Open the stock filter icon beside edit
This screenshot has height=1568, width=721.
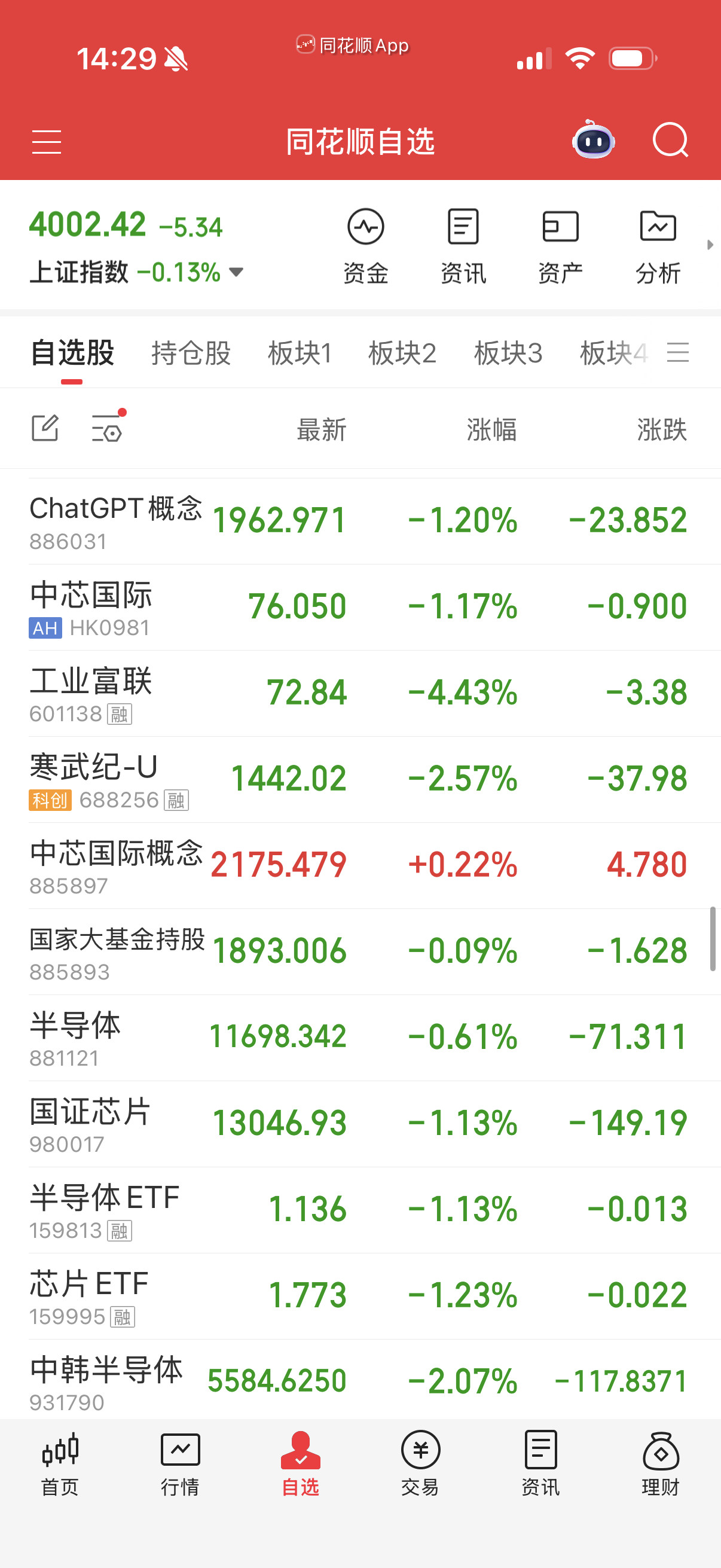coord(106,428)
